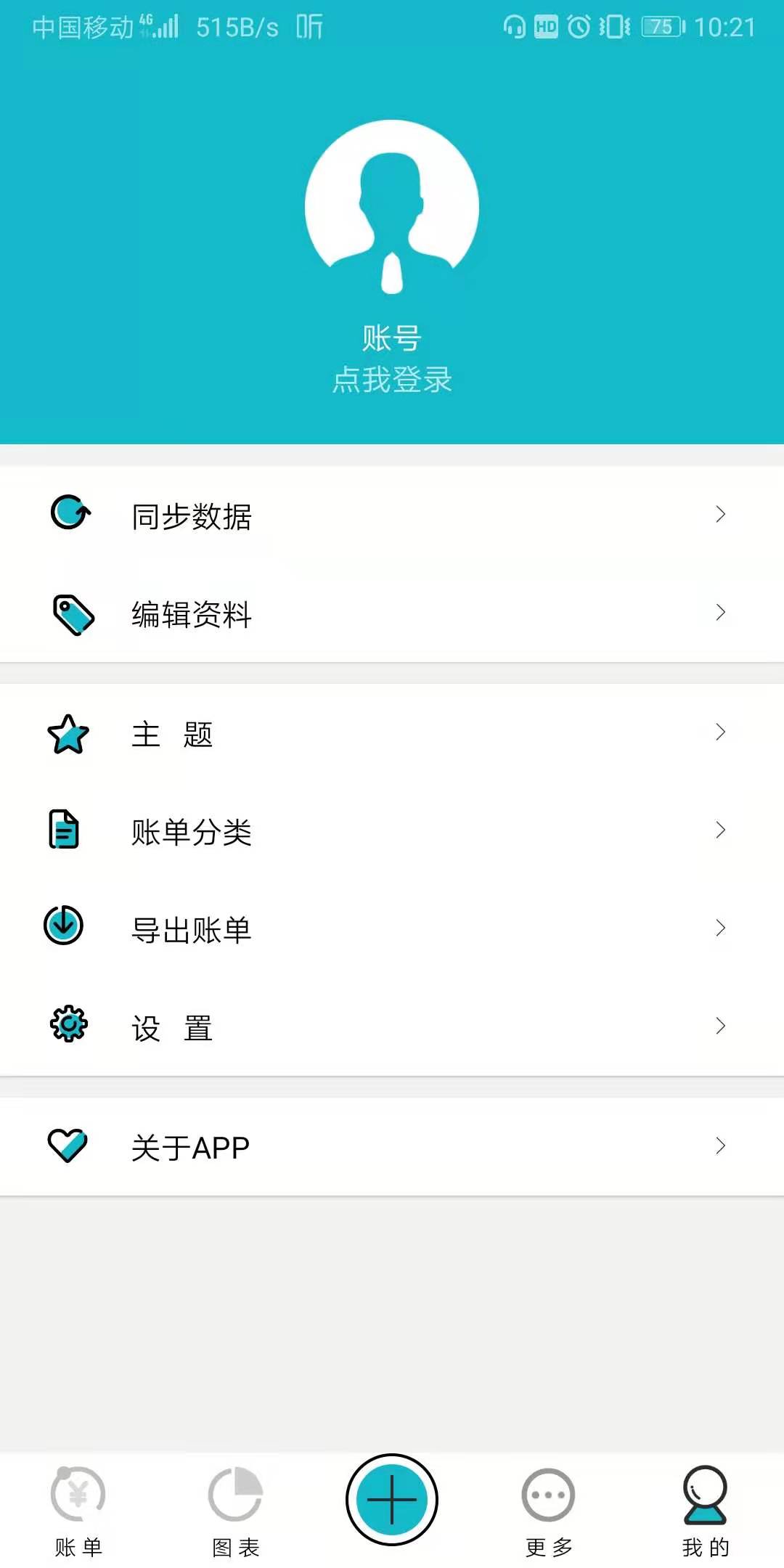
Task: Expand 主题 settings with the chevron
Action: pos(720,733)
